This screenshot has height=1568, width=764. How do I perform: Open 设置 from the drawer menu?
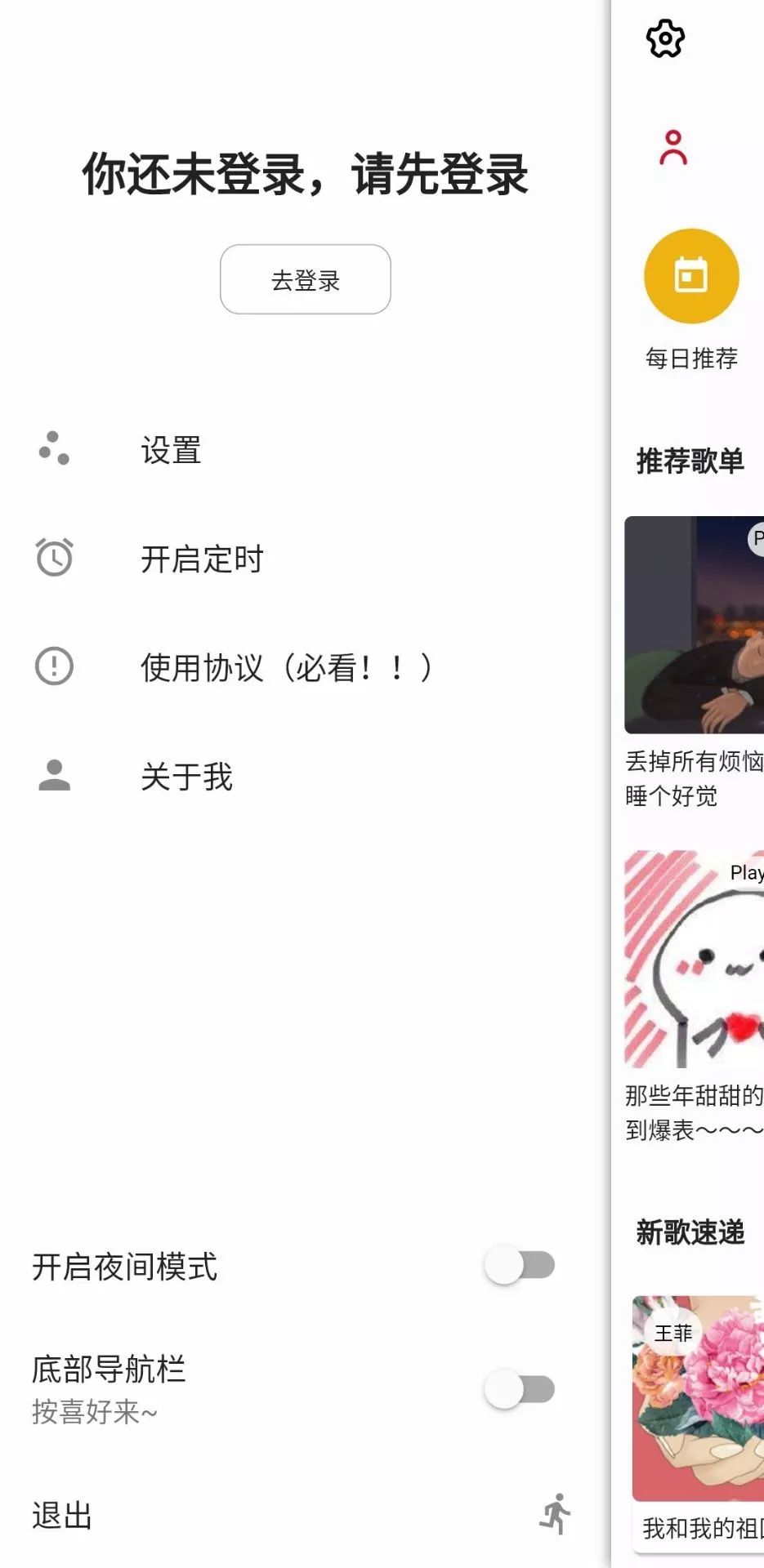(170, 451)
